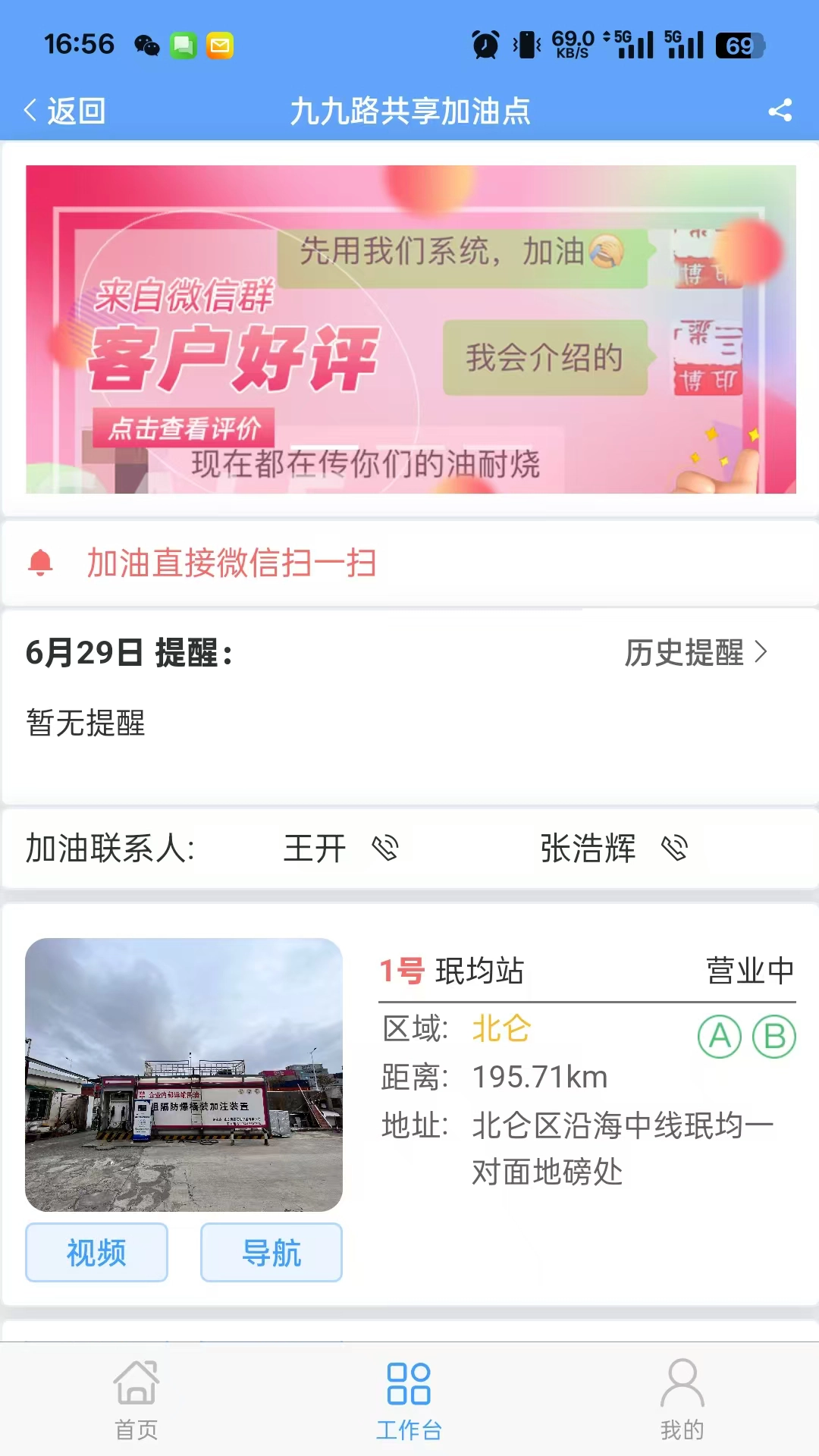The width and height of the screenshot is (819, 1456).
Task: Tap the alarm icon in the status bar
Action: (x=485, y=43)
